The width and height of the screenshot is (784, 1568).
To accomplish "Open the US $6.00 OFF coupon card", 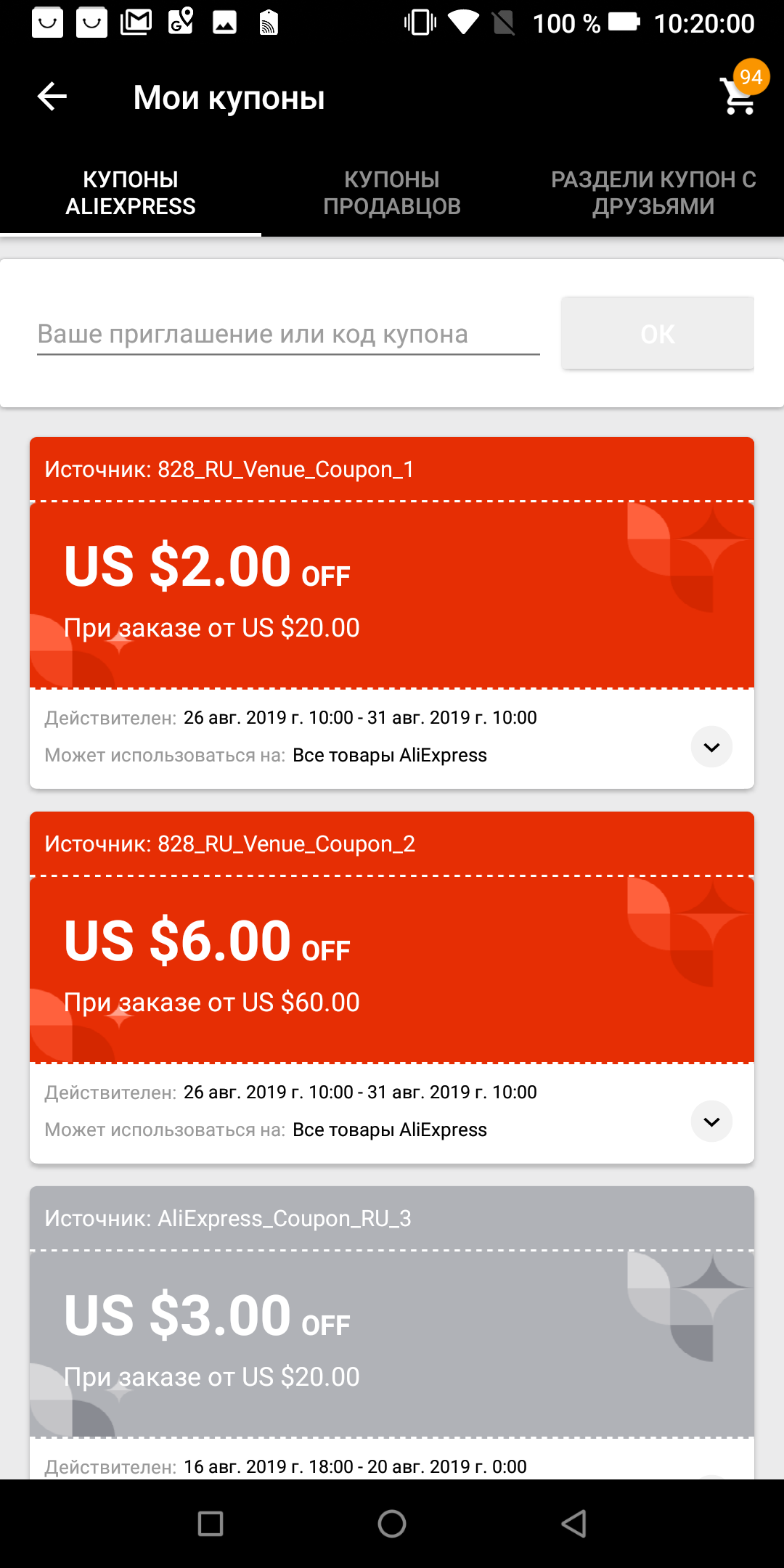I will click(x=392, y=970).
